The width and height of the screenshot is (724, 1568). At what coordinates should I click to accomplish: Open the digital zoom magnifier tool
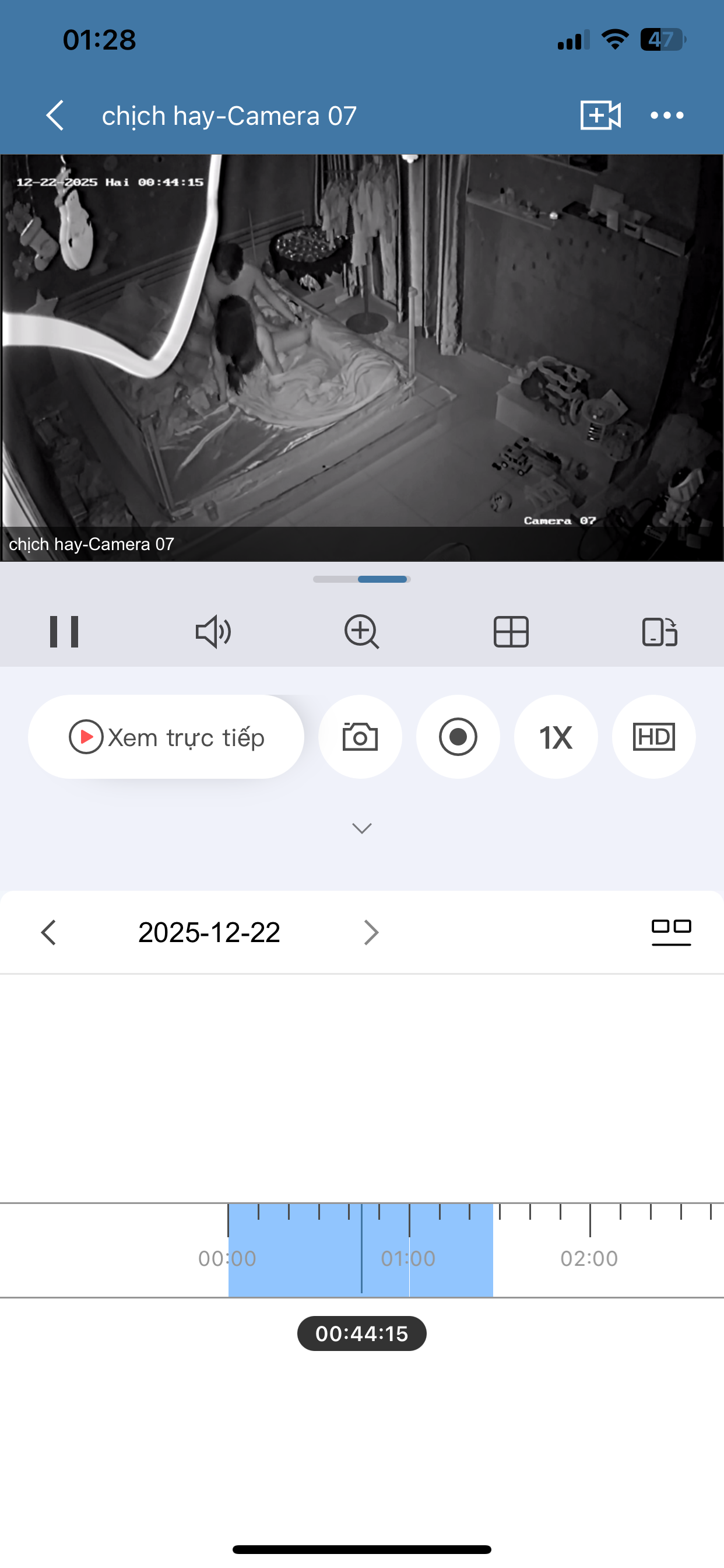pyautogui.click(x=363, y=632)
